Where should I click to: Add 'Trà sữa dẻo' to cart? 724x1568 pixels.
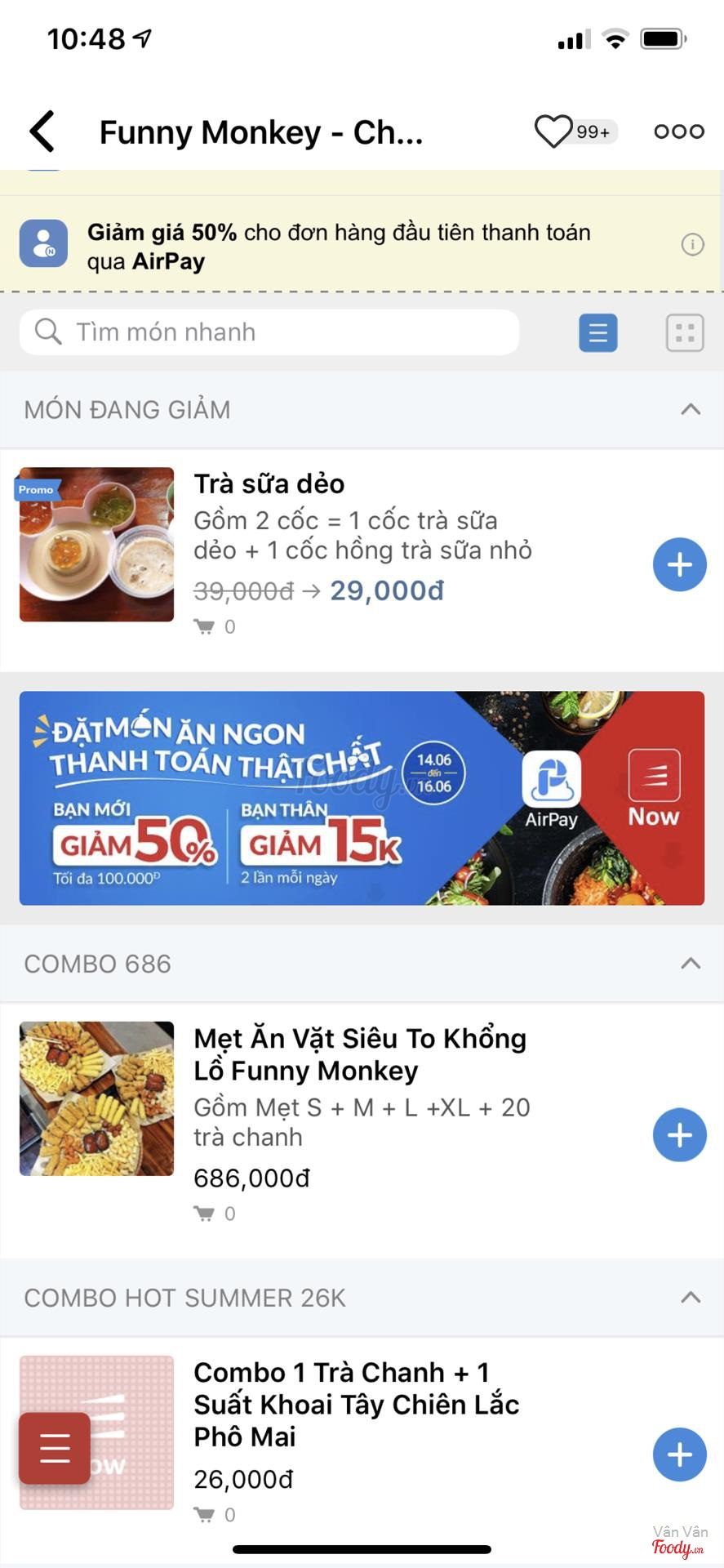679,564
